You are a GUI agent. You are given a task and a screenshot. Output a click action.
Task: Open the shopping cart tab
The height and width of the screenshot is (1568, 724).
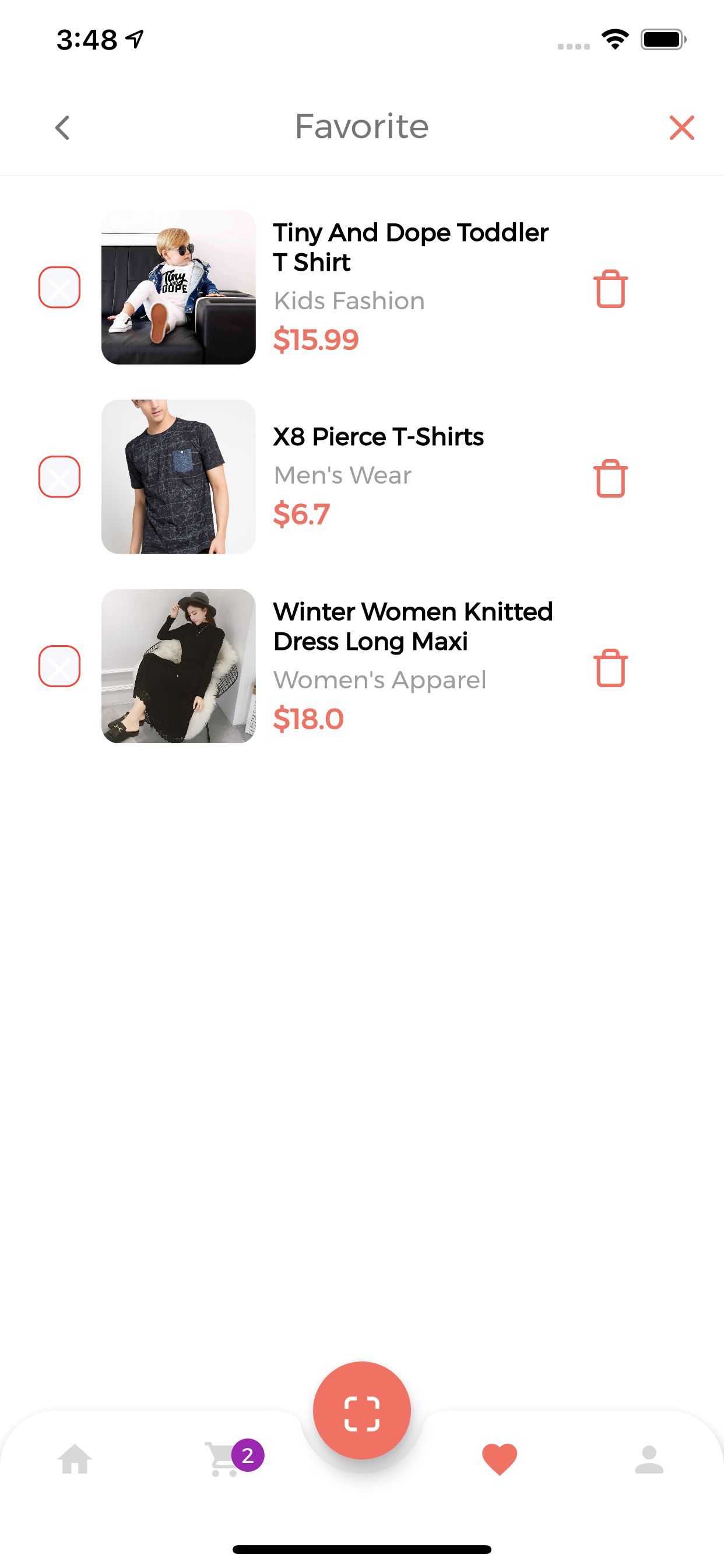pyautogui.click(x=224, y=1459)
